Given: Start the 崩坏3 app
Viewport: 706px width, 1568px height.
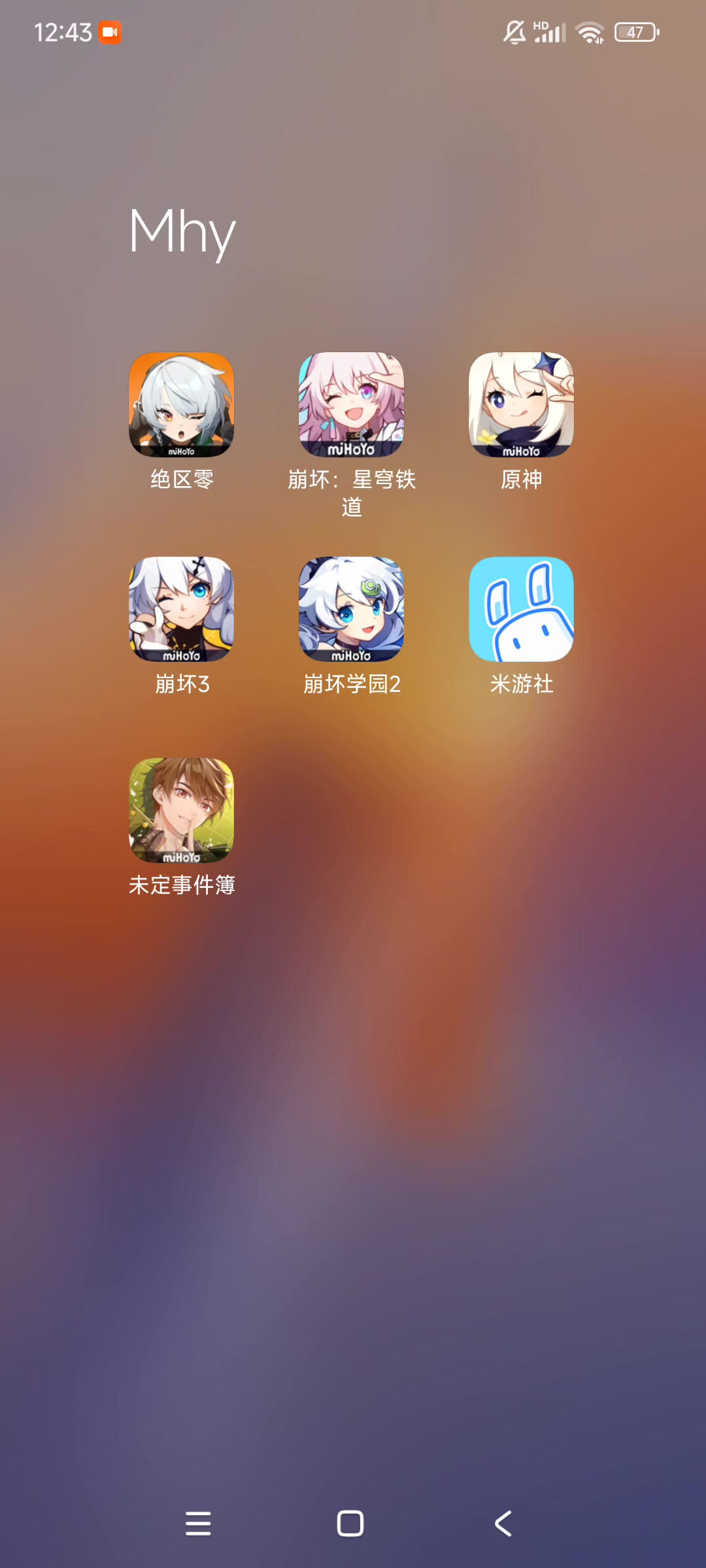Looking at the screenshot, I should tap(181, 609).
